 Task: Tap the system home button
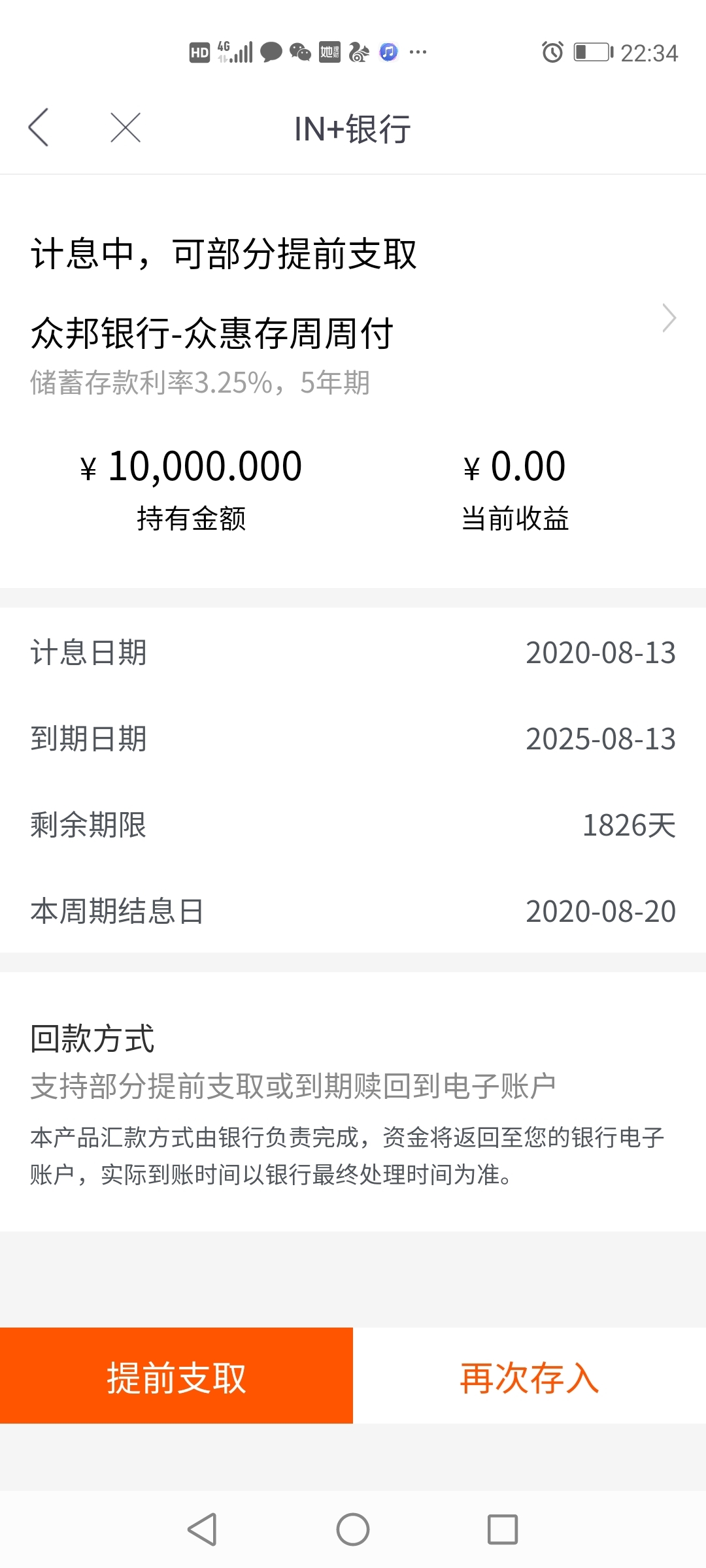(x=353, y=1529)
